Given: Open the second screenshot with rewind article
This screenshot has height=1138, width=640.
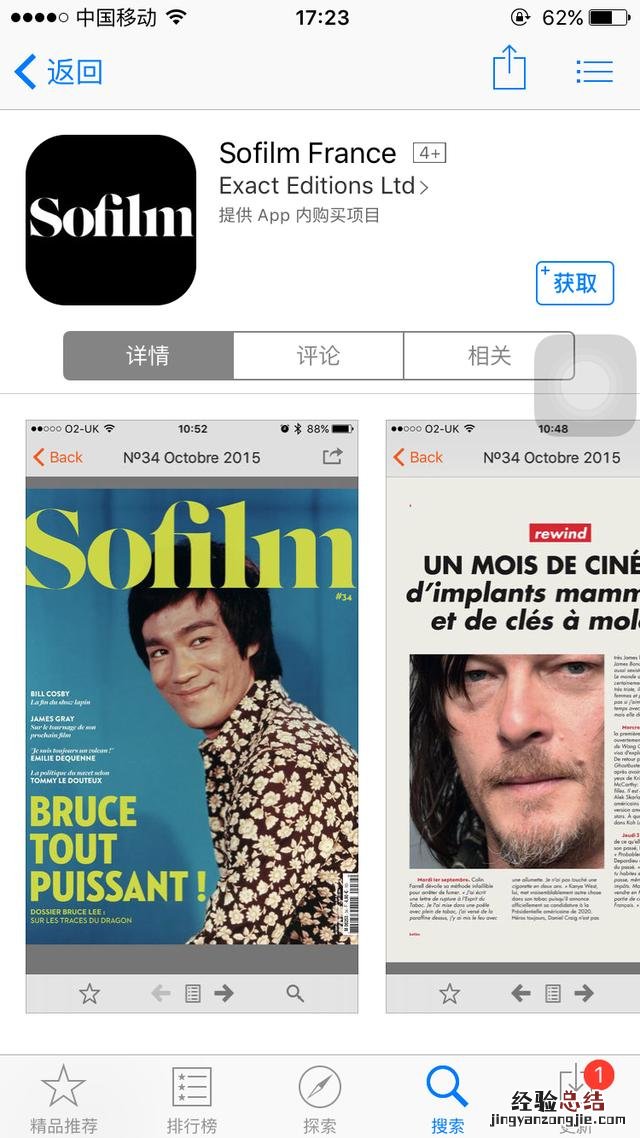Looking at the screenshot, I should tap(512, 715).
